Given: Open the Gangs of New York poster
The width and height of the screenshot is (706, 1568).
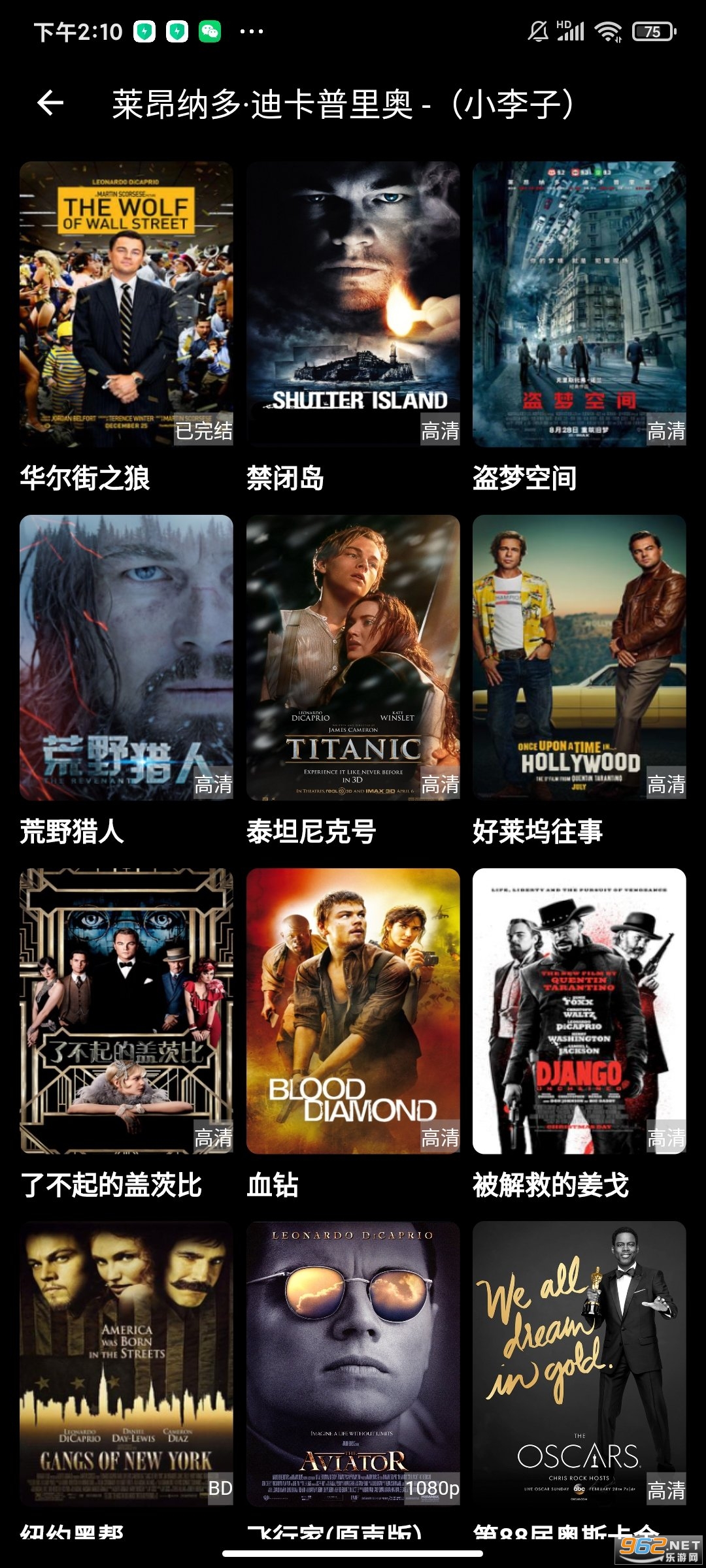Looking at the screenshot, I should tap(126, 1364).
